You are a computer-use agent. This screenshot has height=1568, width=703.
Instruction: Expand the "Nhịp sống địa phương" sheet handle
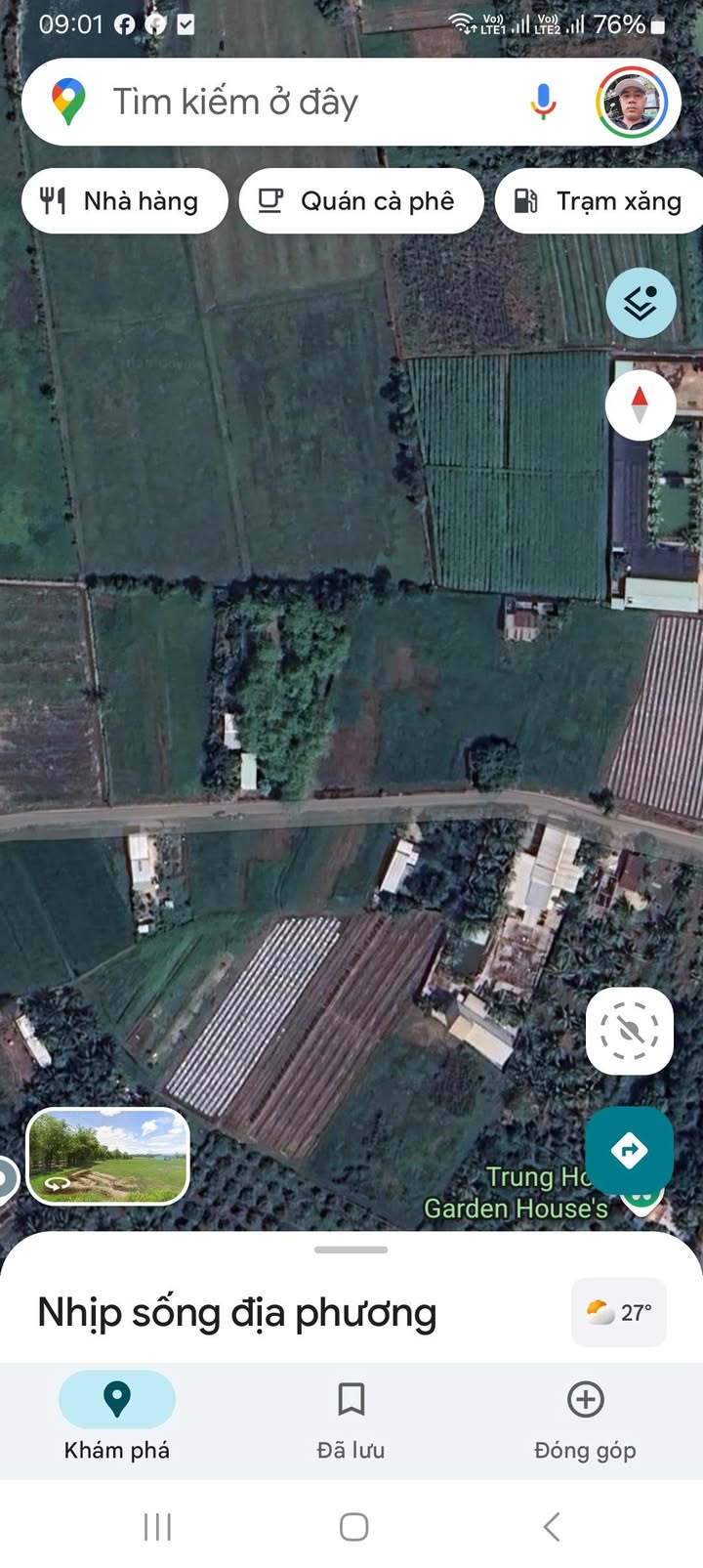coord(351,1250)
